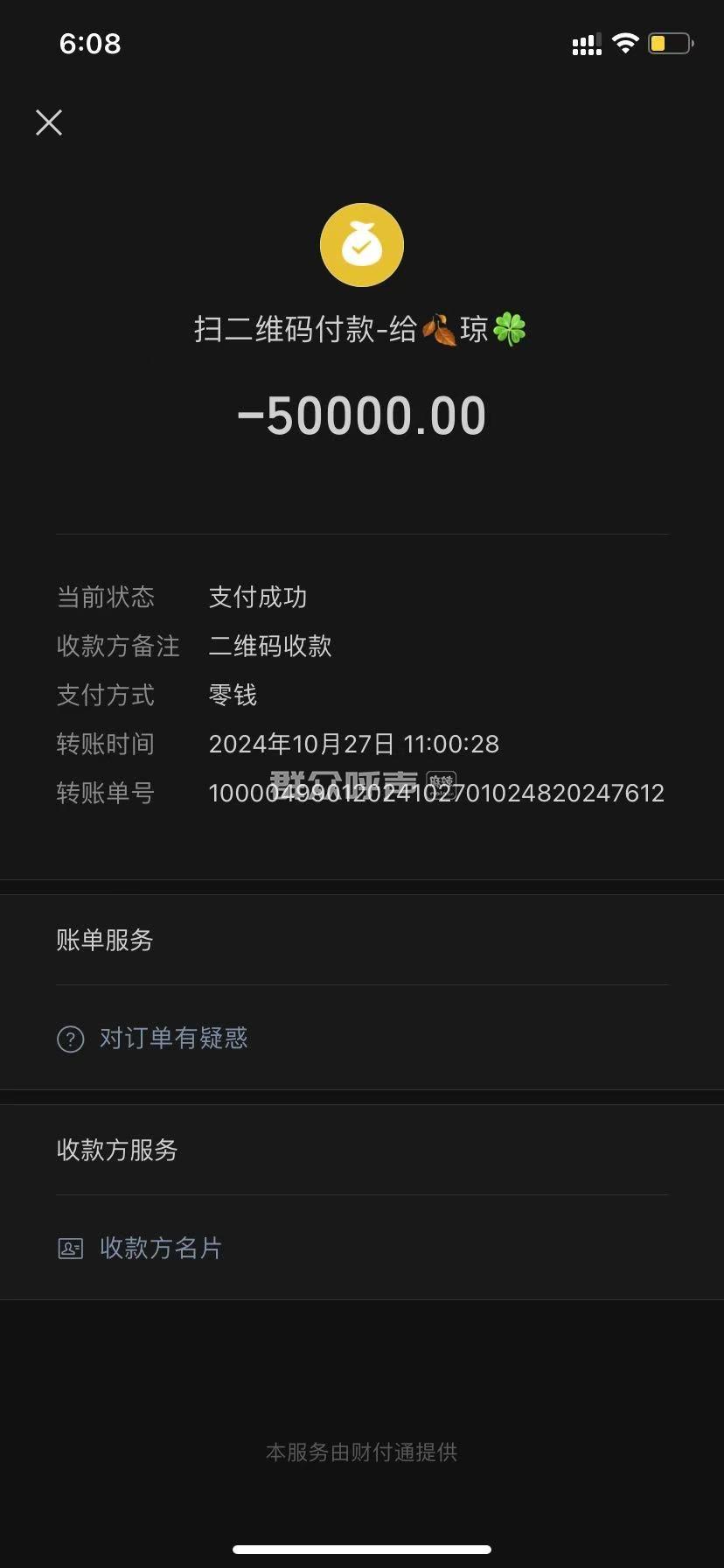Image resolution: width=724 pixels, height=1568 pixels.
Task: Open 对订单有疑惑 help option
Action: [x=173, y=1039]
